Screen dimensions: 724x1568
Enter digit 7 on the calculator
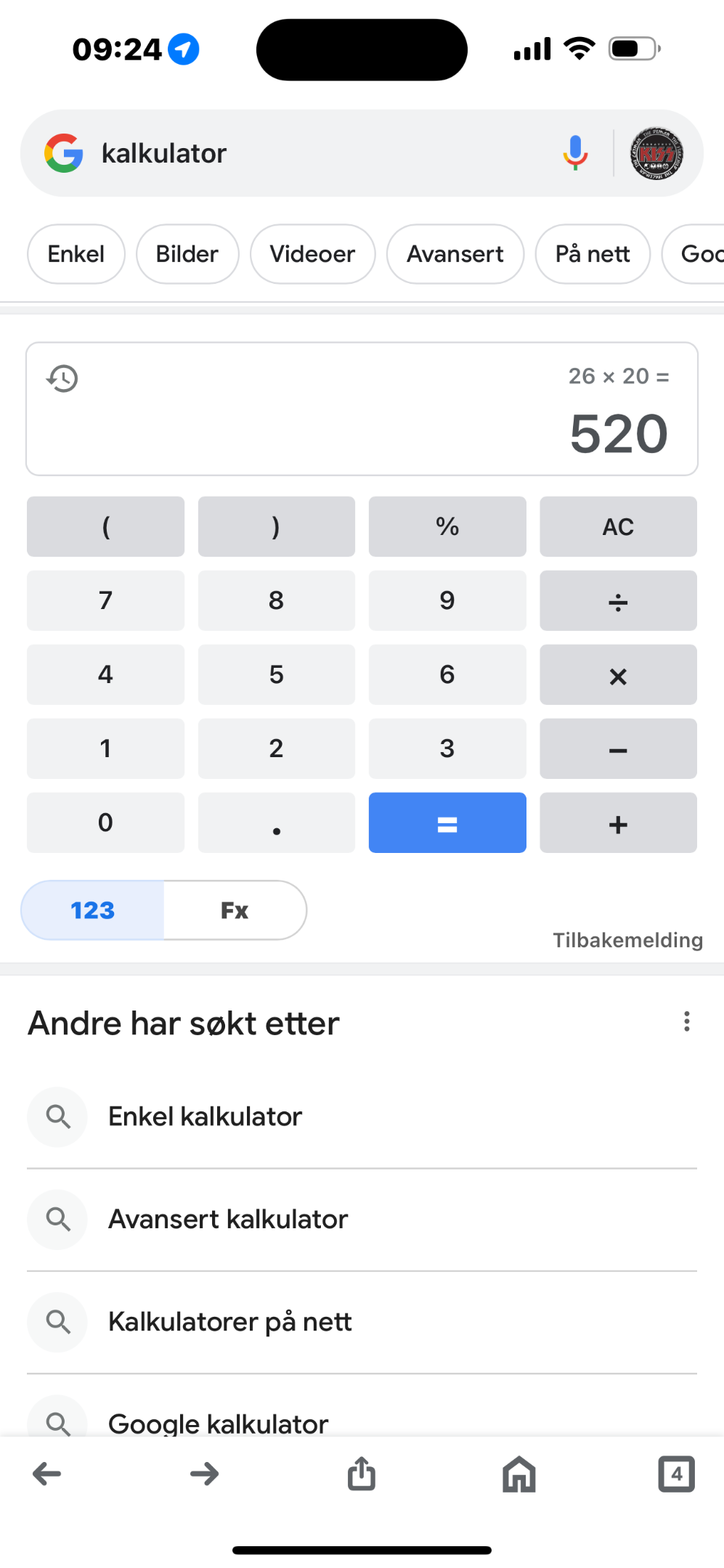pyautogui.click(x=105, y=600)
